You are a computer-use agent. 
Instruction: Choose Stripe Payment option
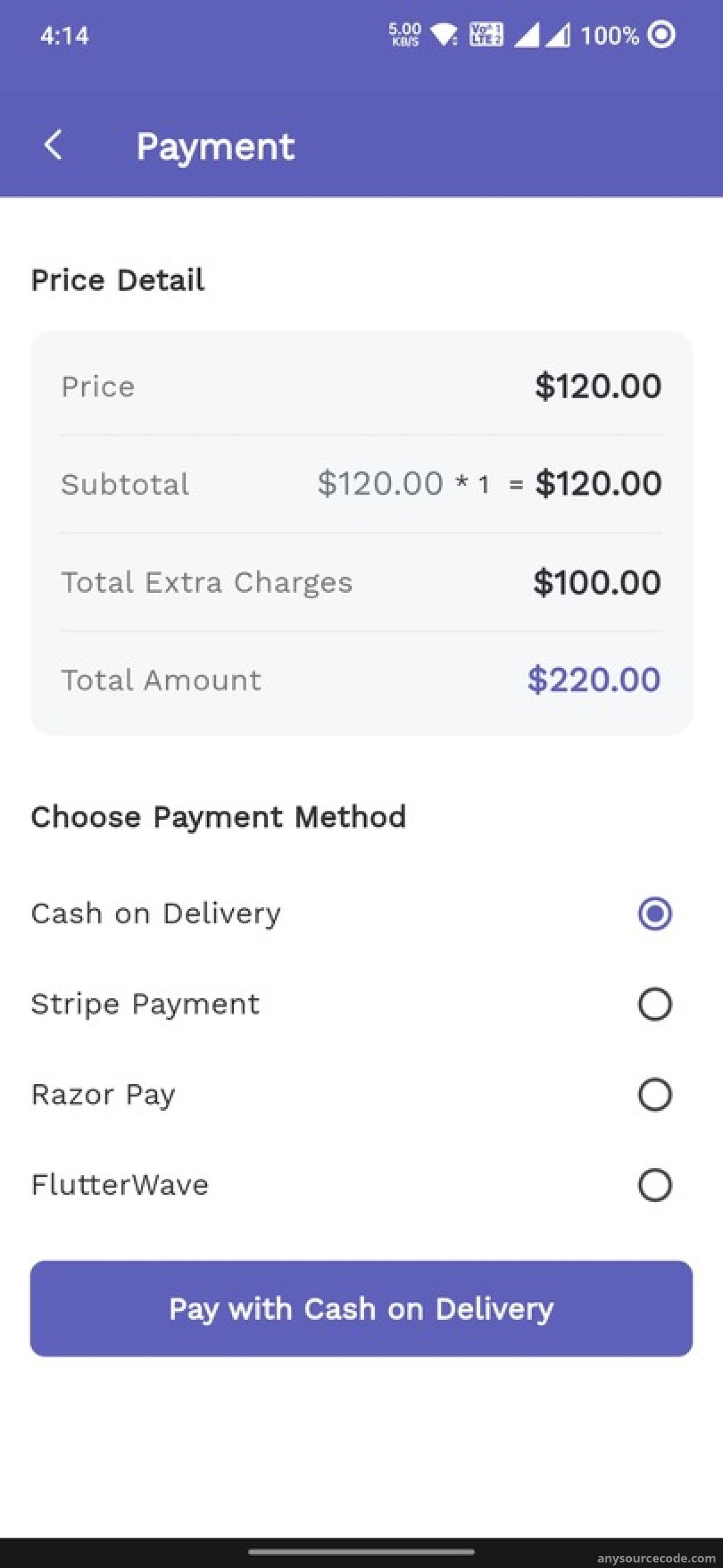coord(655,1004)
